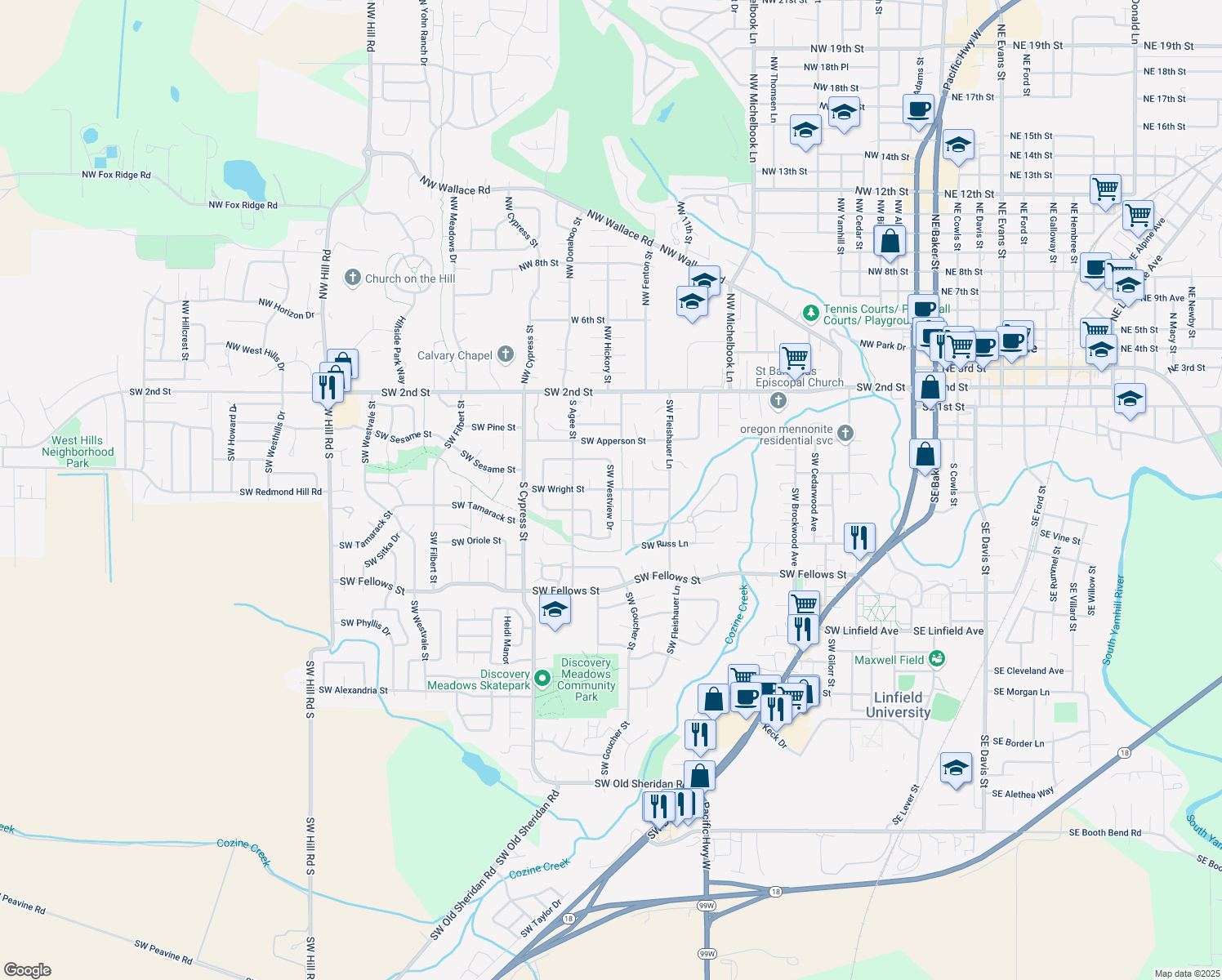Tap the shopping cart marker near St Barnabas Church
The height and width of the screenshot is (980, 1222).
click(x=795, y=357)
